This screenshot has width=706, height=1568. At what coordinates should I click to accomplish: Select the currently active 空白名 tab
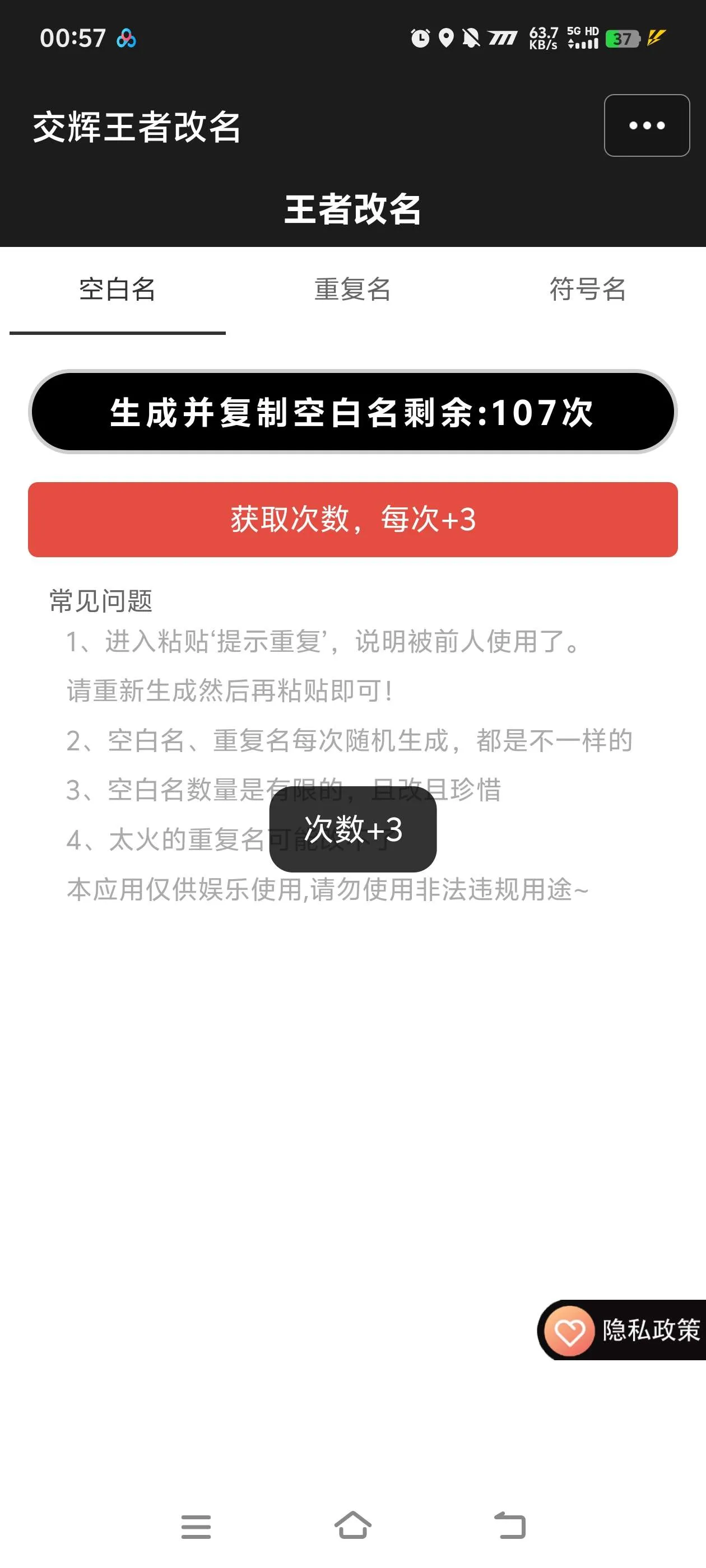[x=118, y=291]
